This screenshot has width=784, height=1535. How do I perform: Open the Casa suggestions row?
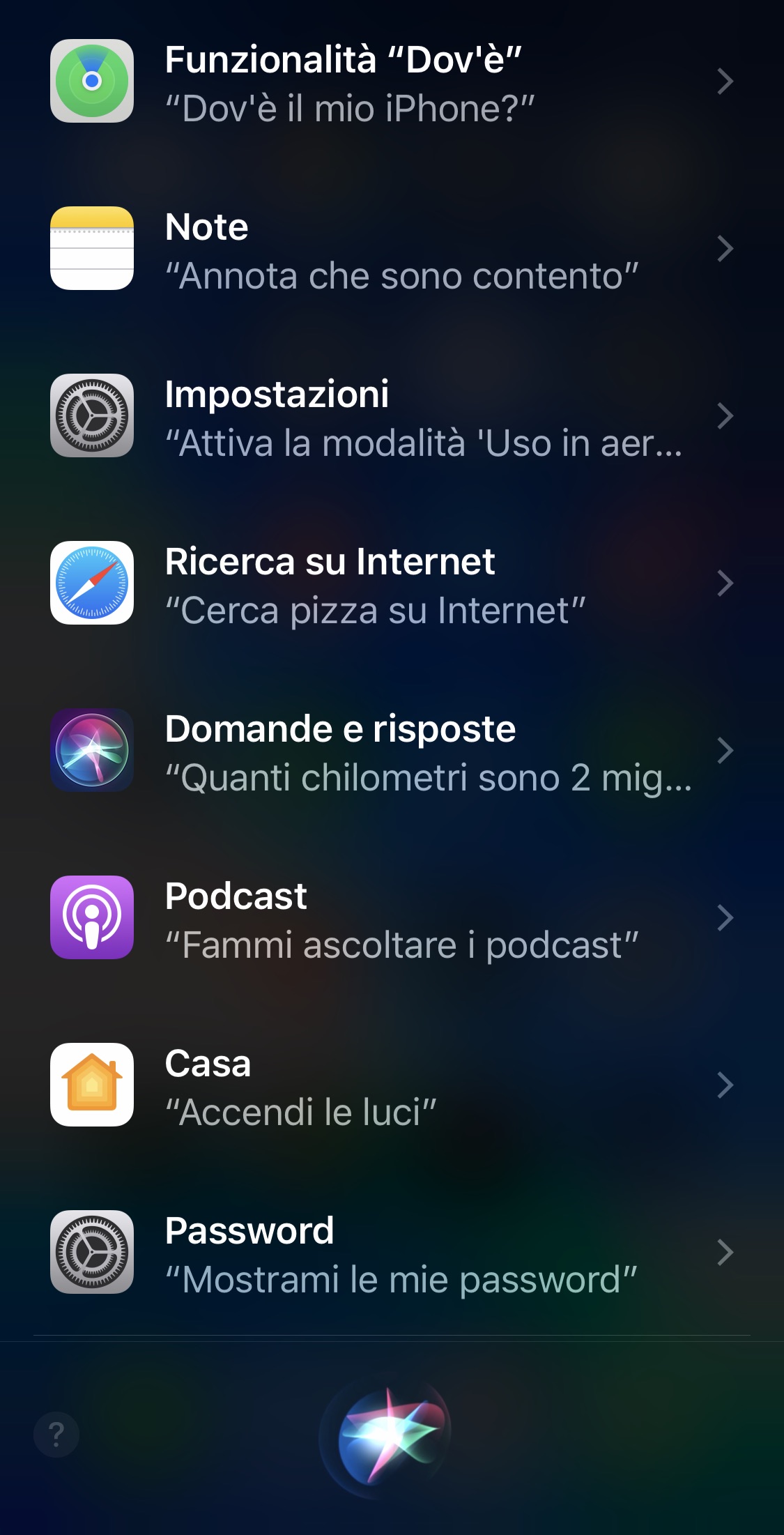coord(392,1085)
